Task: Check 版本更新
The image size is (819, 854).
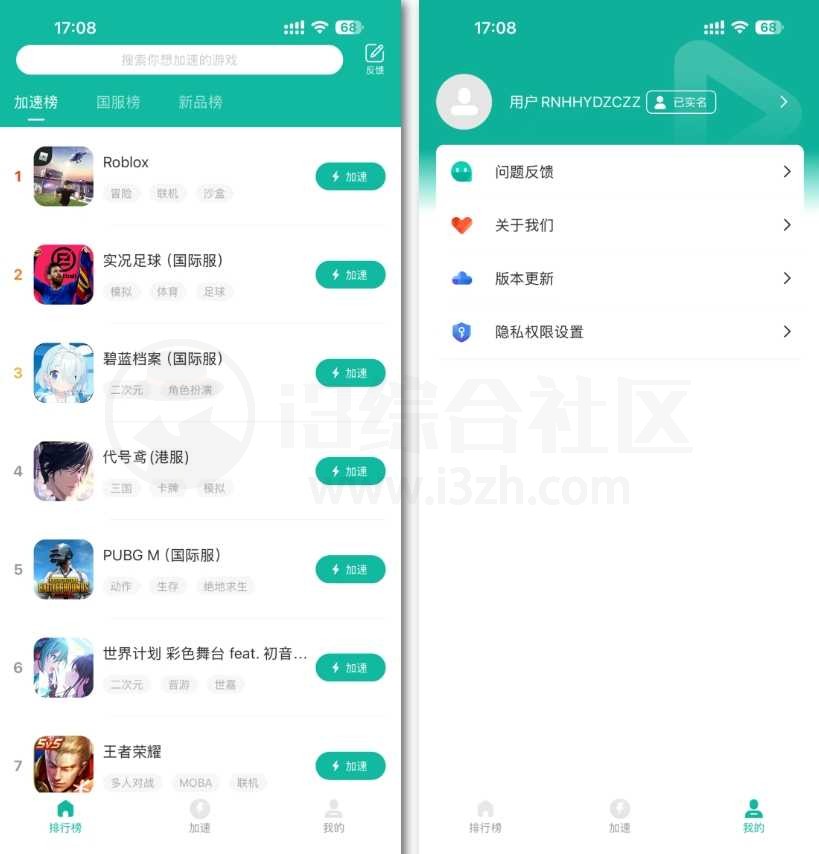Action: tap(619, 278)
